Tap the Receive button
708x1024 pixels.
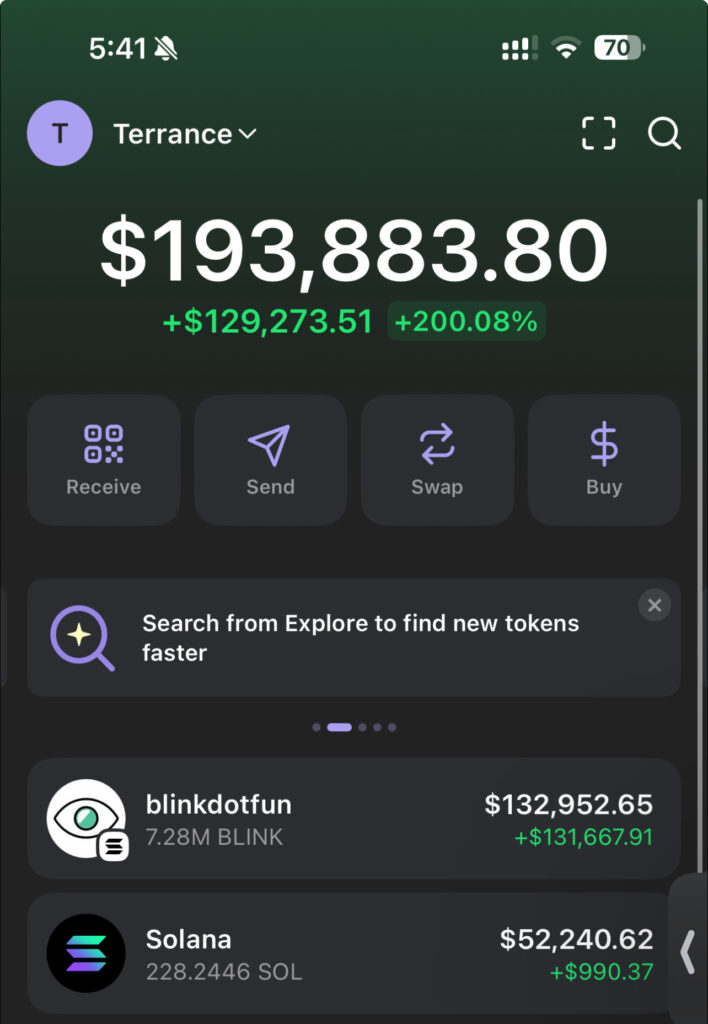104,460
